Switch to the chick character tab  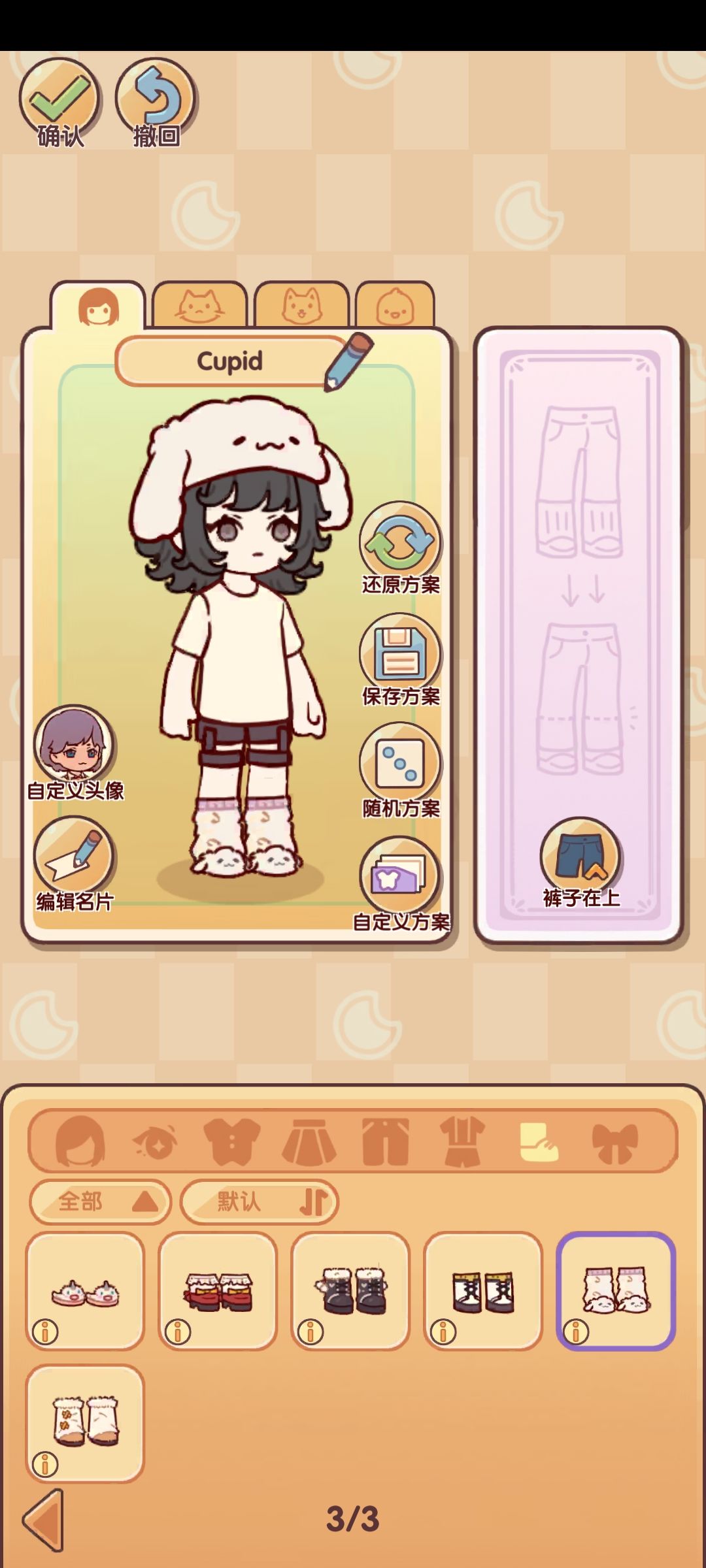tap(395, 305)
